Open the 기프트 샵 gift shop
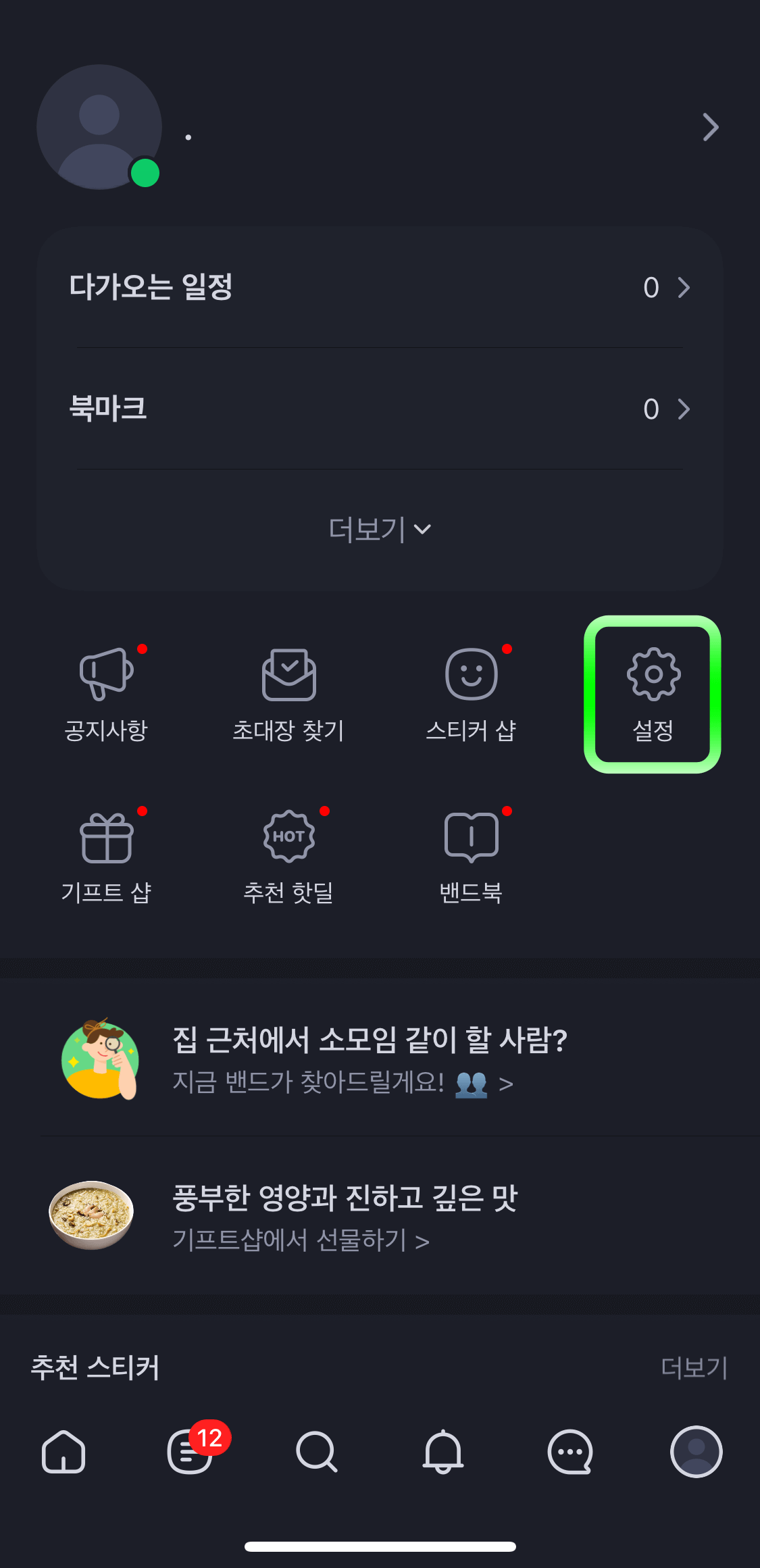 coord(106,858)
